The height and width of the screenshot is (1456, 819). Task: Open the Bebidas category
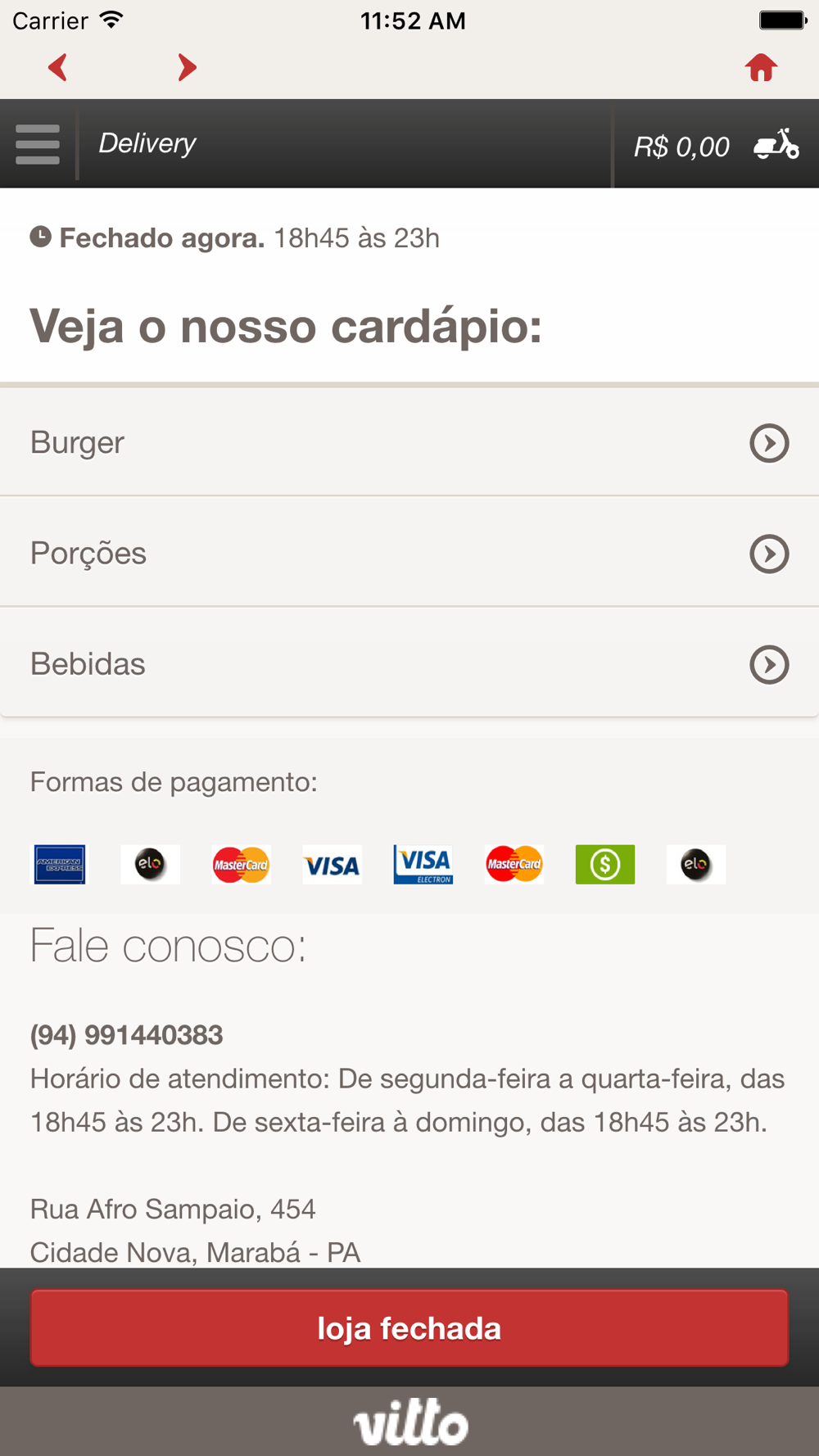pyautogui.click(x=409, y=663)
